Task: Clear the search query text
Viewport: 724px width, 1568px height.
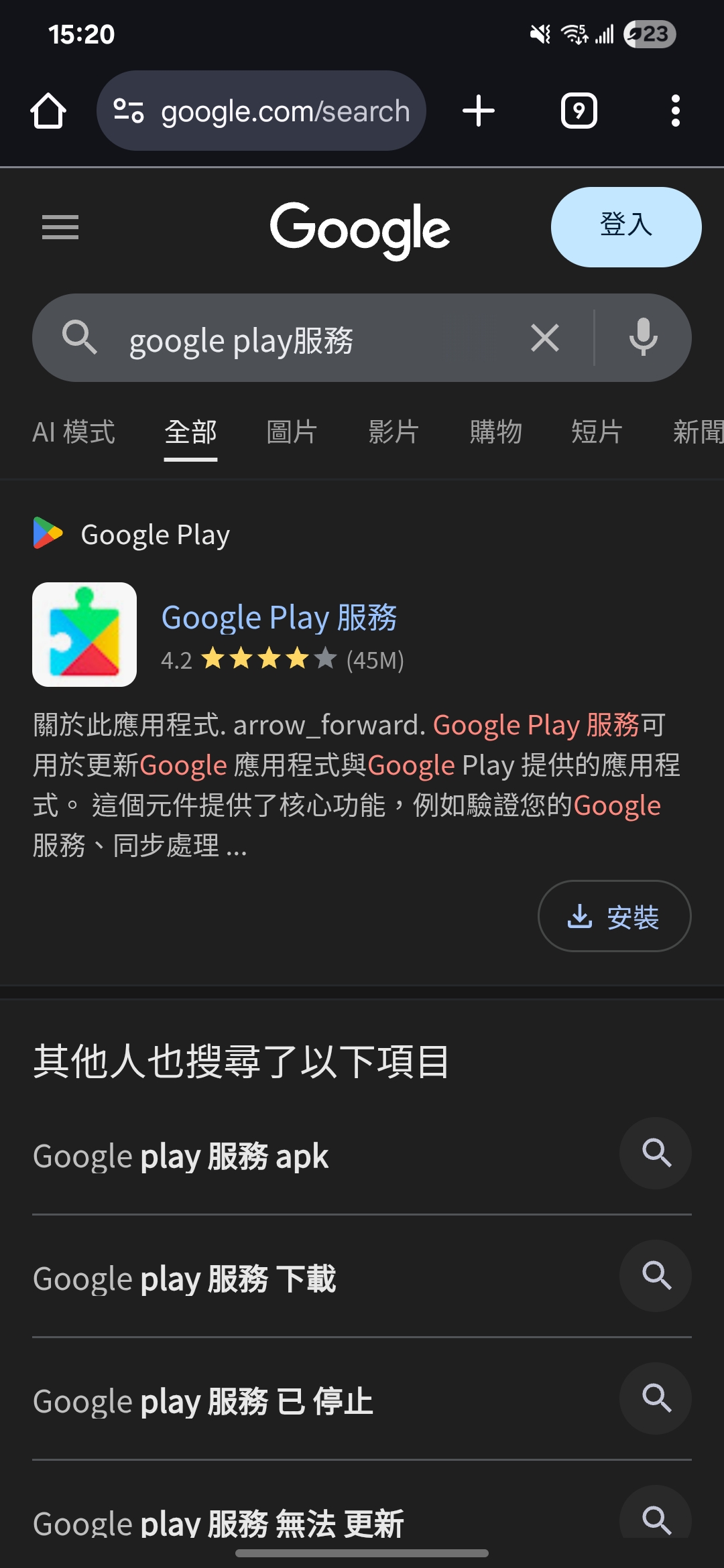Action: (544, 338)
